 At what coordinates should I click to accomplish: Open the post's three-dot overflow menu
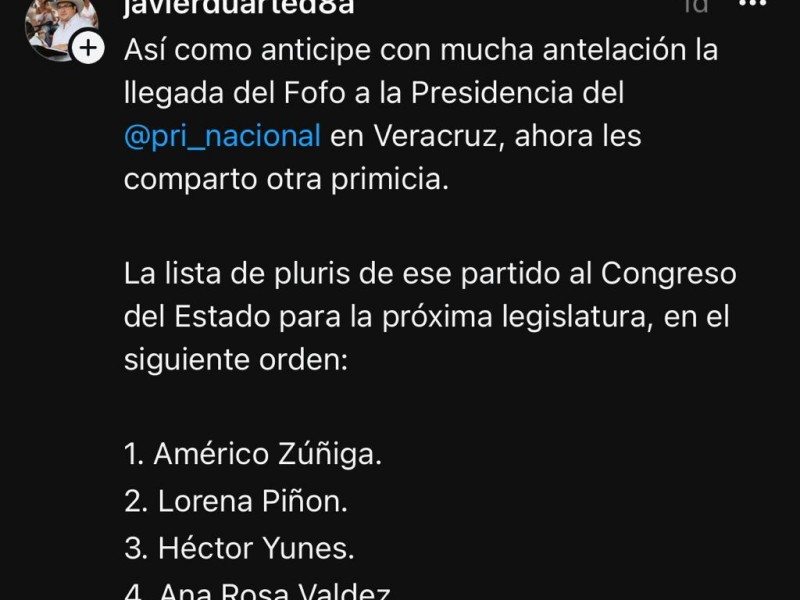pyautogui.click(x=752, y=5)
